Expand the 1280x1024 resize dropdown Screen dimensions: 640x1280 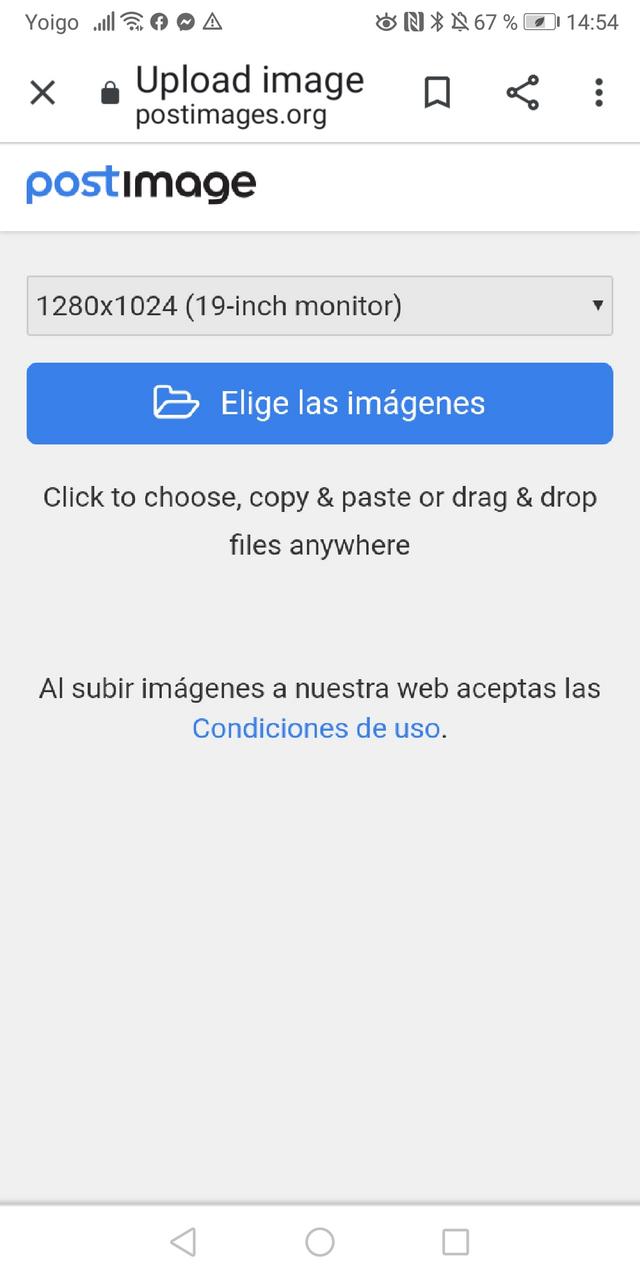319,306
